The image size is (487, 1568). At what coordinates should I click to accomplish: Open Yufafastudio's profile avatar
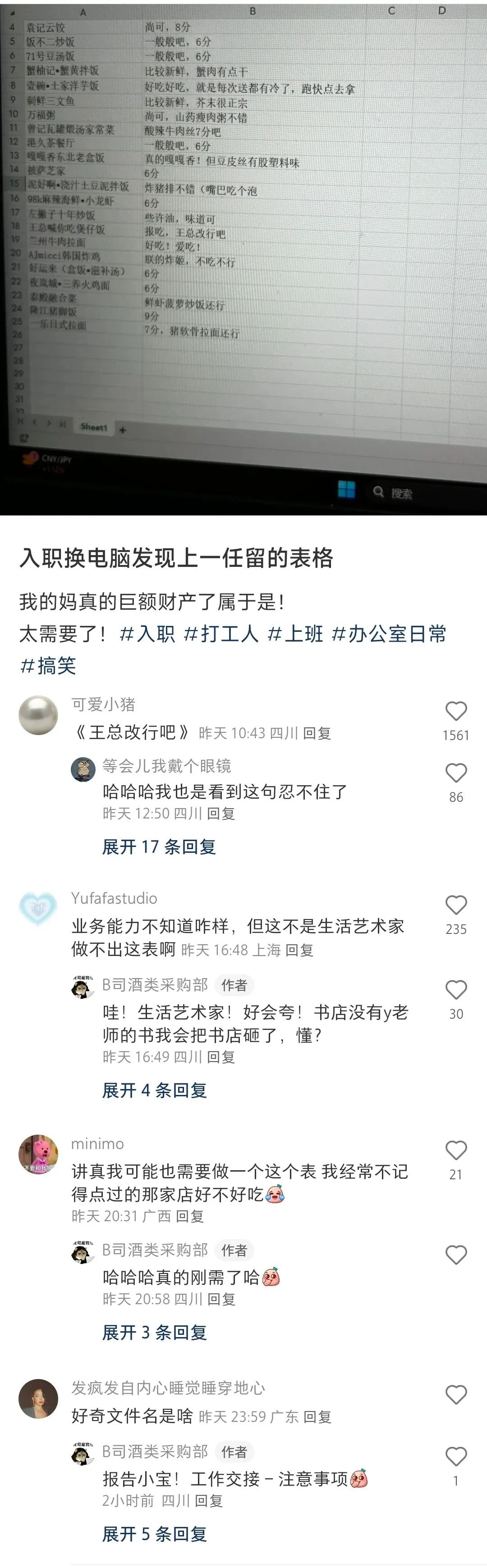[x=38, y=909]
